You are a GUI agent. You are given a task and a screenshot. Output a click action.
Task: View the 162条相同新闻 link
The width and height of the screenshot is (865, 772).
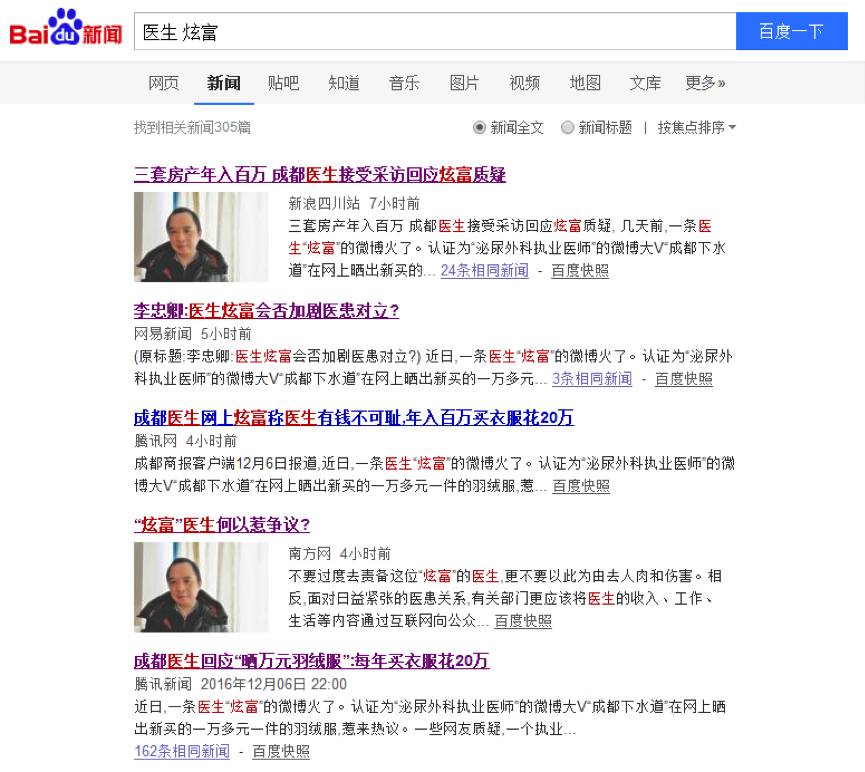pos(181,751)
